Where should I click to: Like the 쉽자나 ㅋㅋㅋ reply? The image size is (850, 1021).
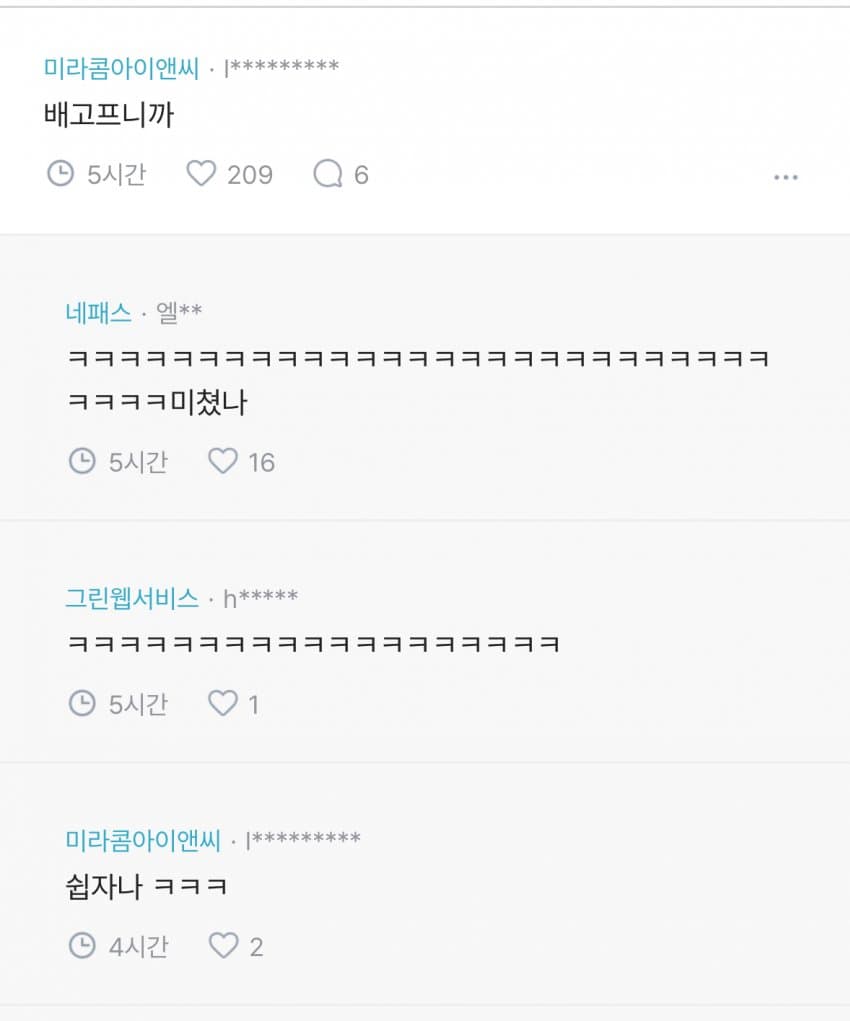click(223, 945)
